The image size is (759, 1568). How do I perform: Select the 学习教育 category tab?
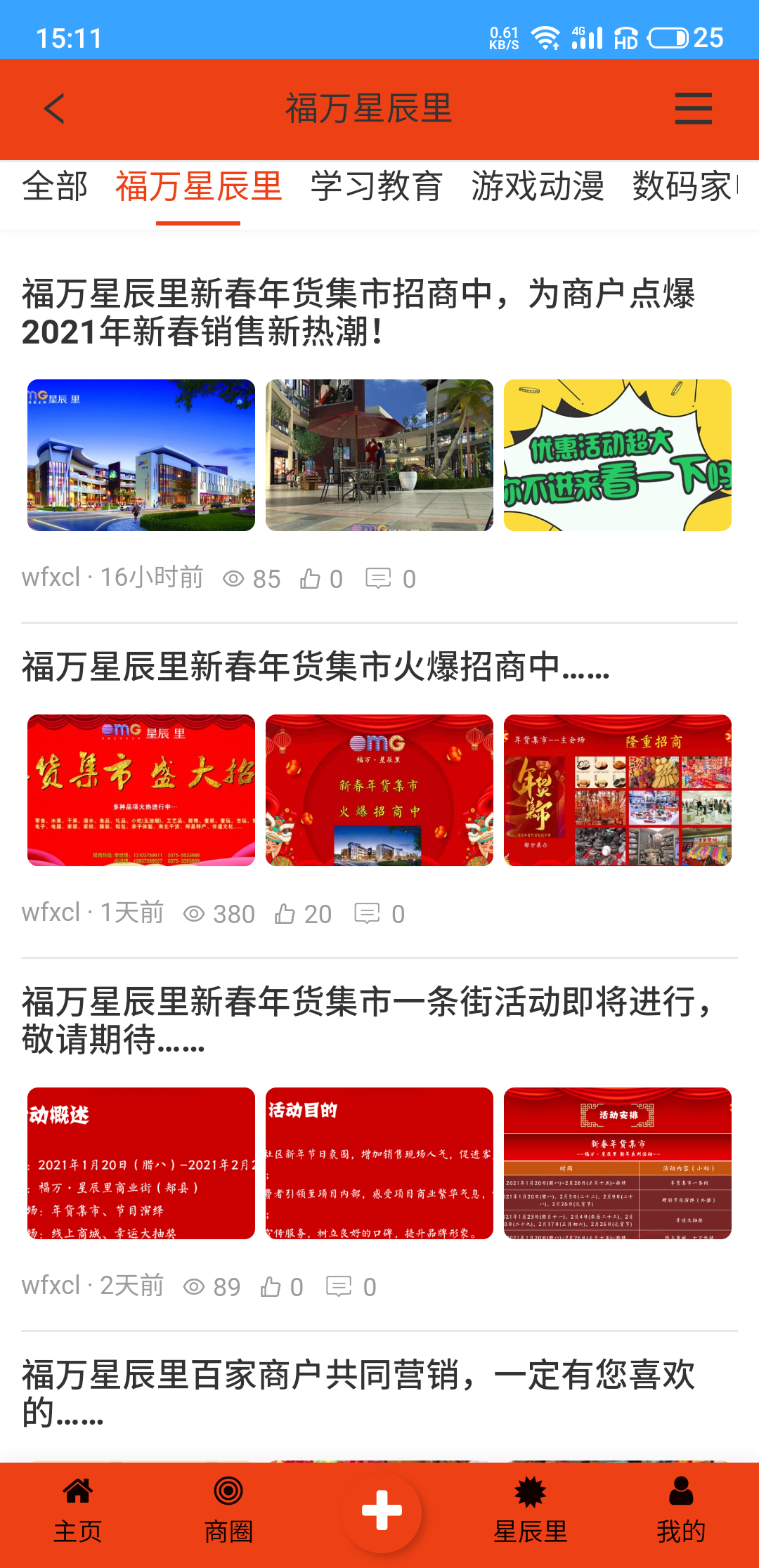point(376,187)
